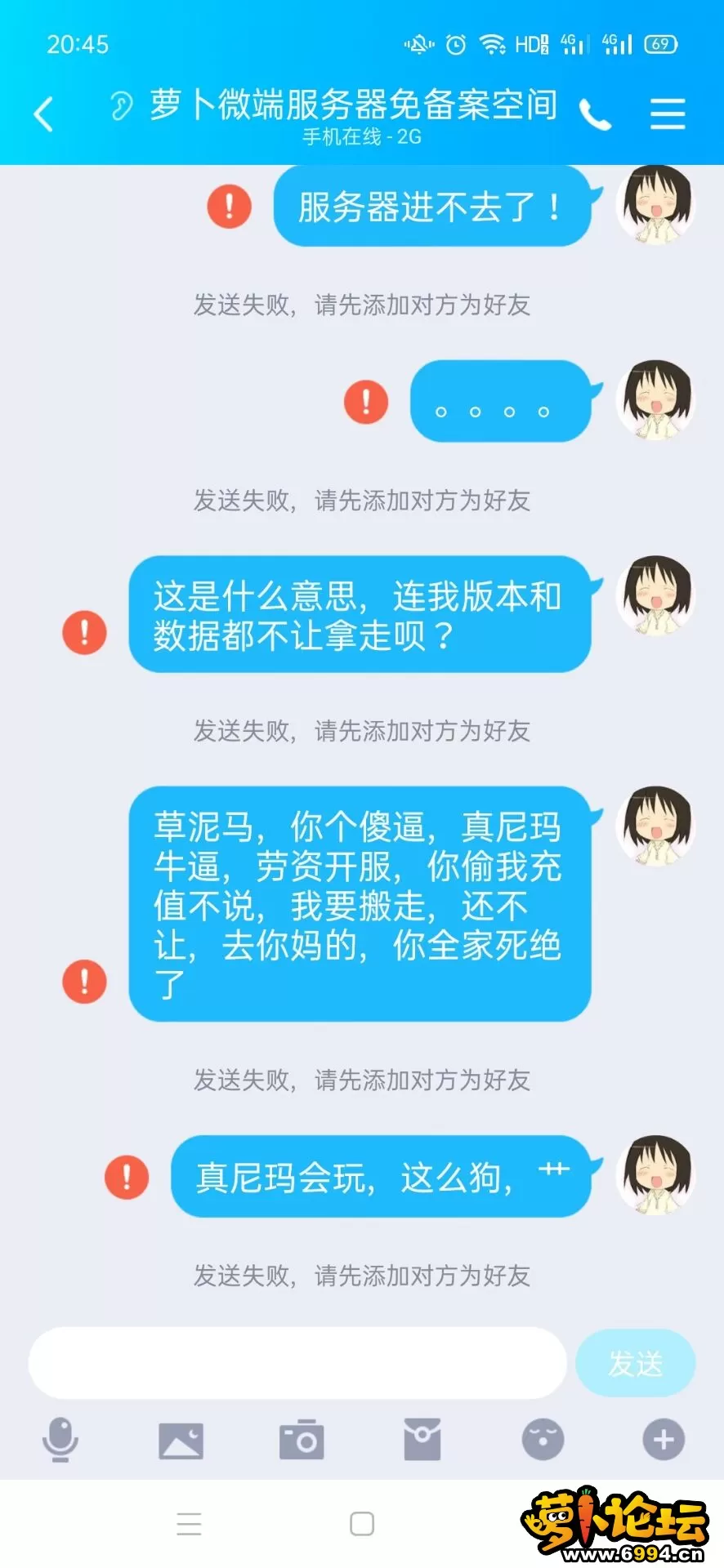Resend the failed message about 版本和数据
Image resolution: width=724 pixels, height=1568 pixels.
[x=84, y=632]
